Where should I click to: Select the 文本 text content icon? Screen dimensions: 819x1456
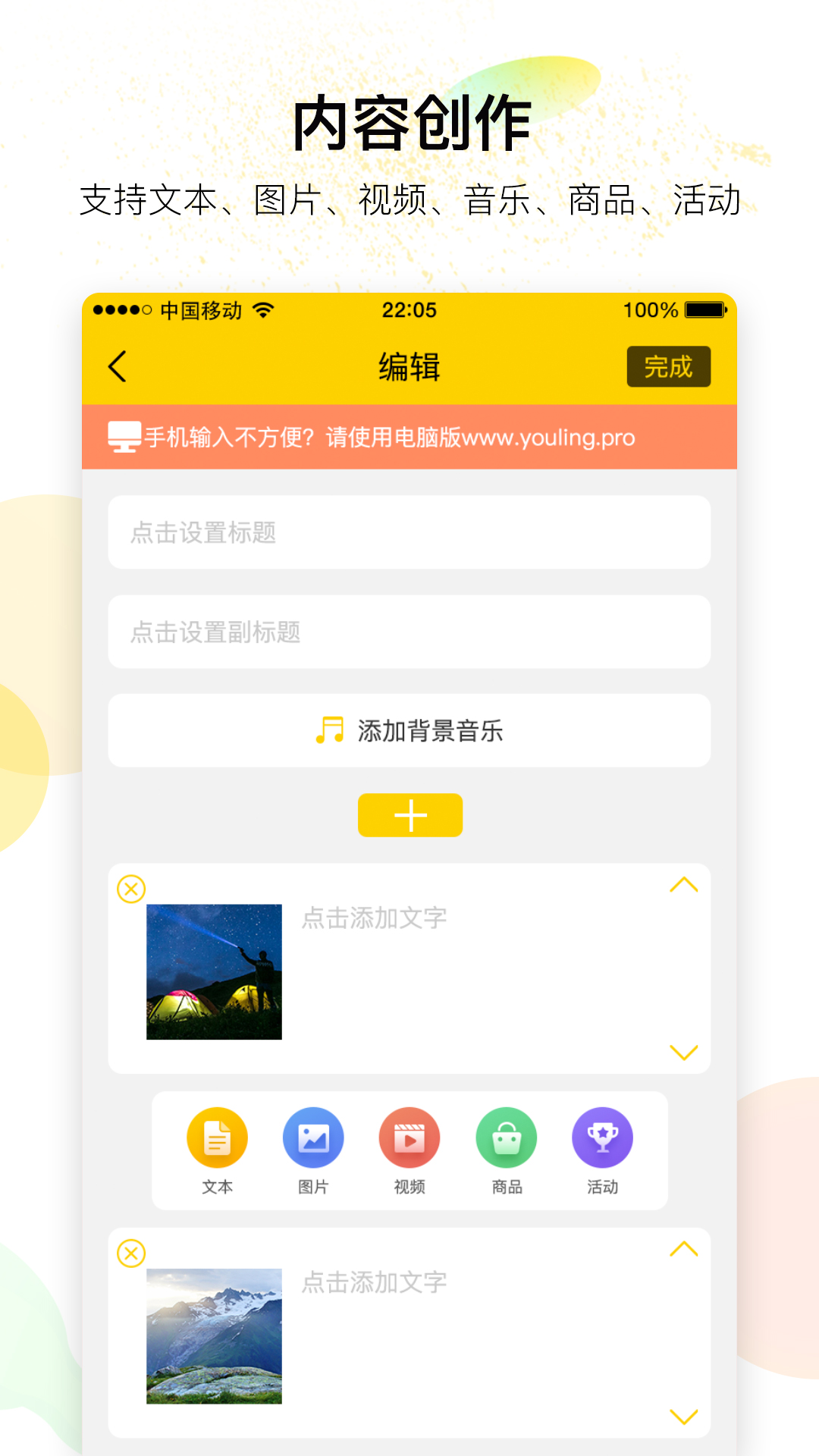(217, 1137)
